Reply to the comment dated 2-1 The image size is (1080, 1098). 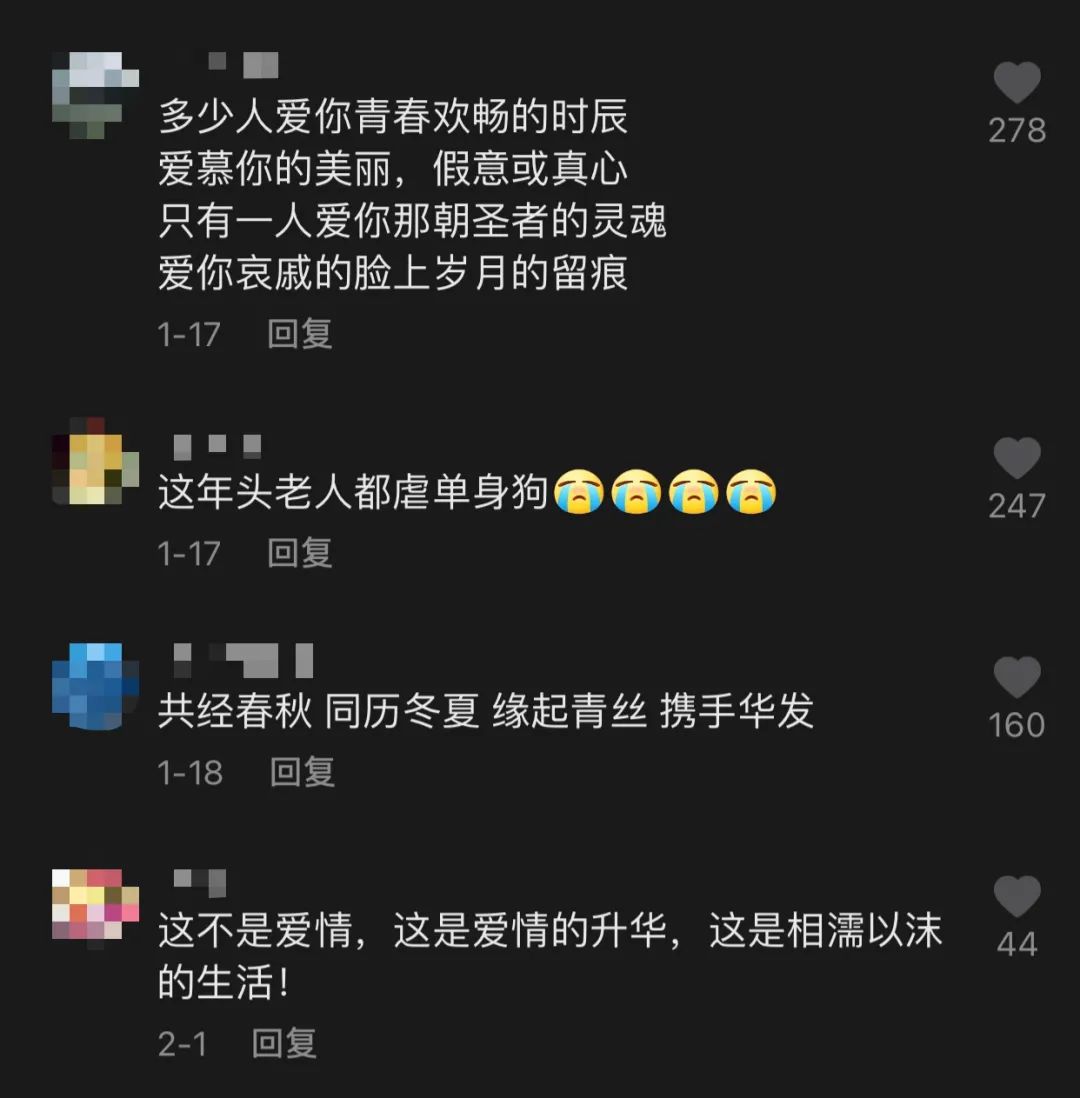point(284,1044)
